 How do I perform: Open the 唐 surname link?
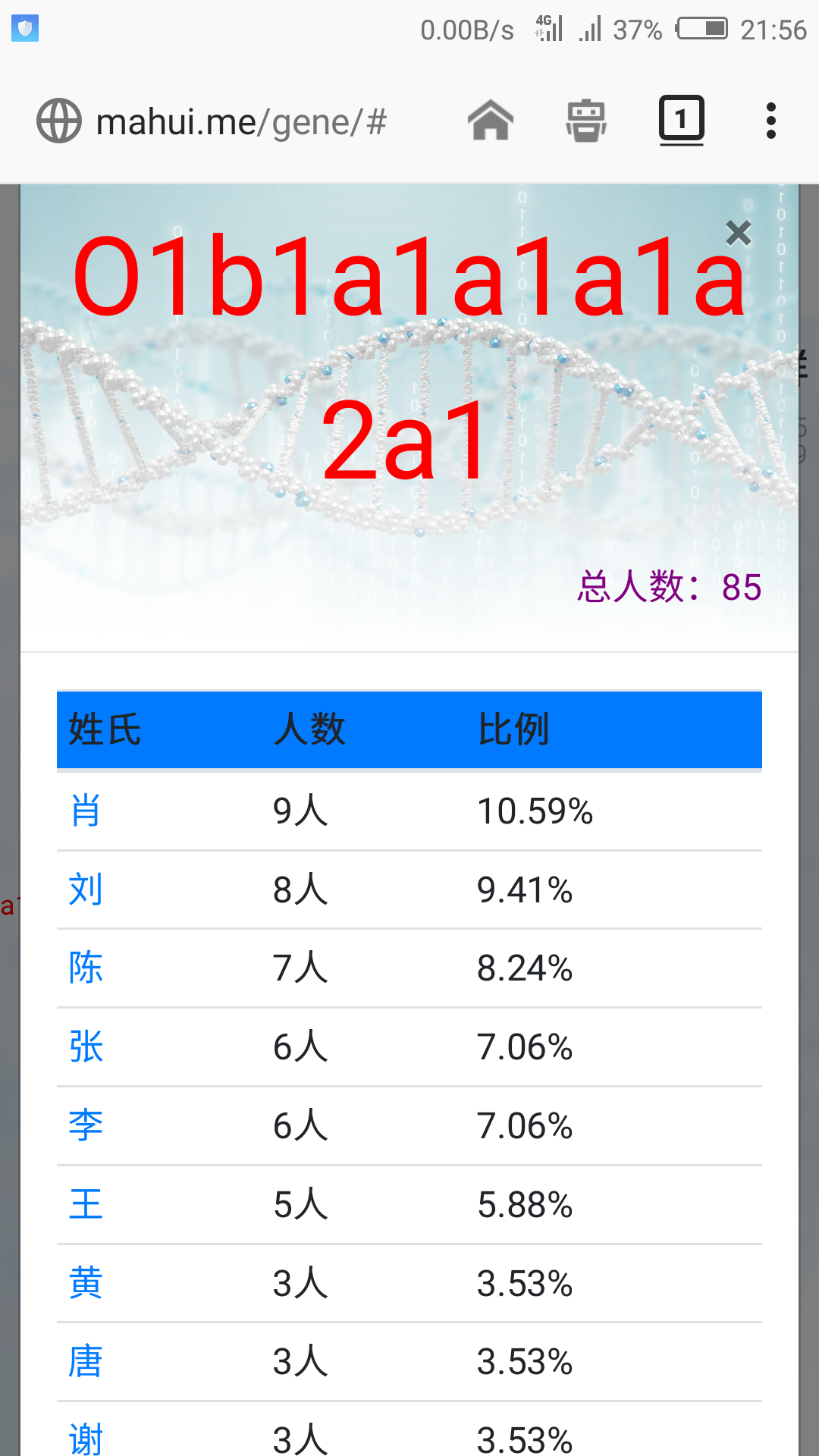click(x=86, y=1362)
